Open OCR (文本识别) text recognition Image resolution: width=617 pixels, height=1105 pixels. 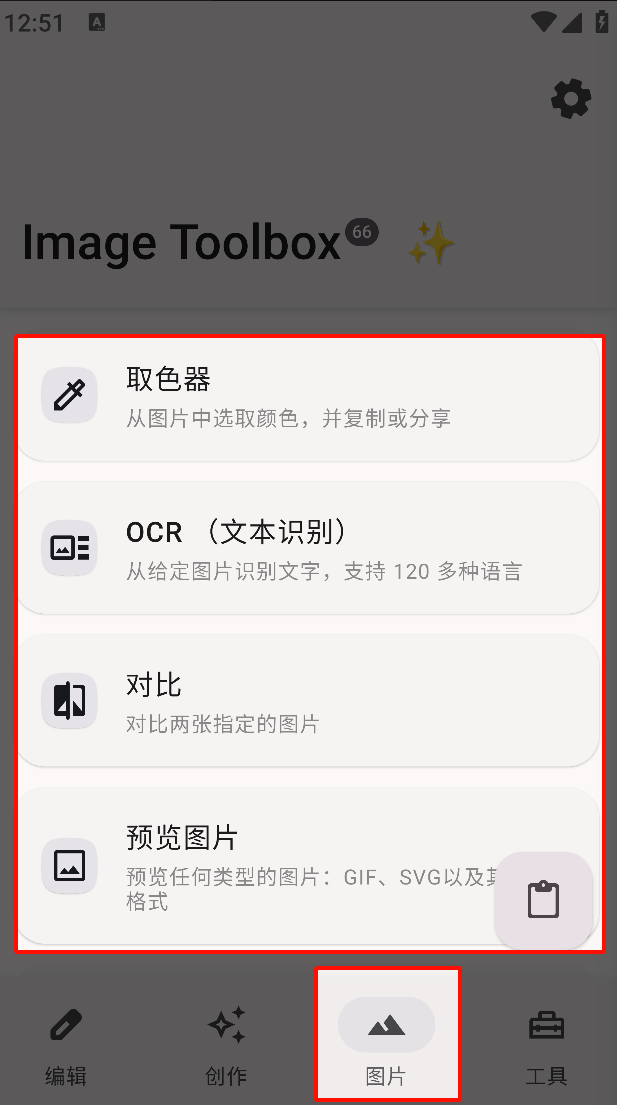coord(308,548)
